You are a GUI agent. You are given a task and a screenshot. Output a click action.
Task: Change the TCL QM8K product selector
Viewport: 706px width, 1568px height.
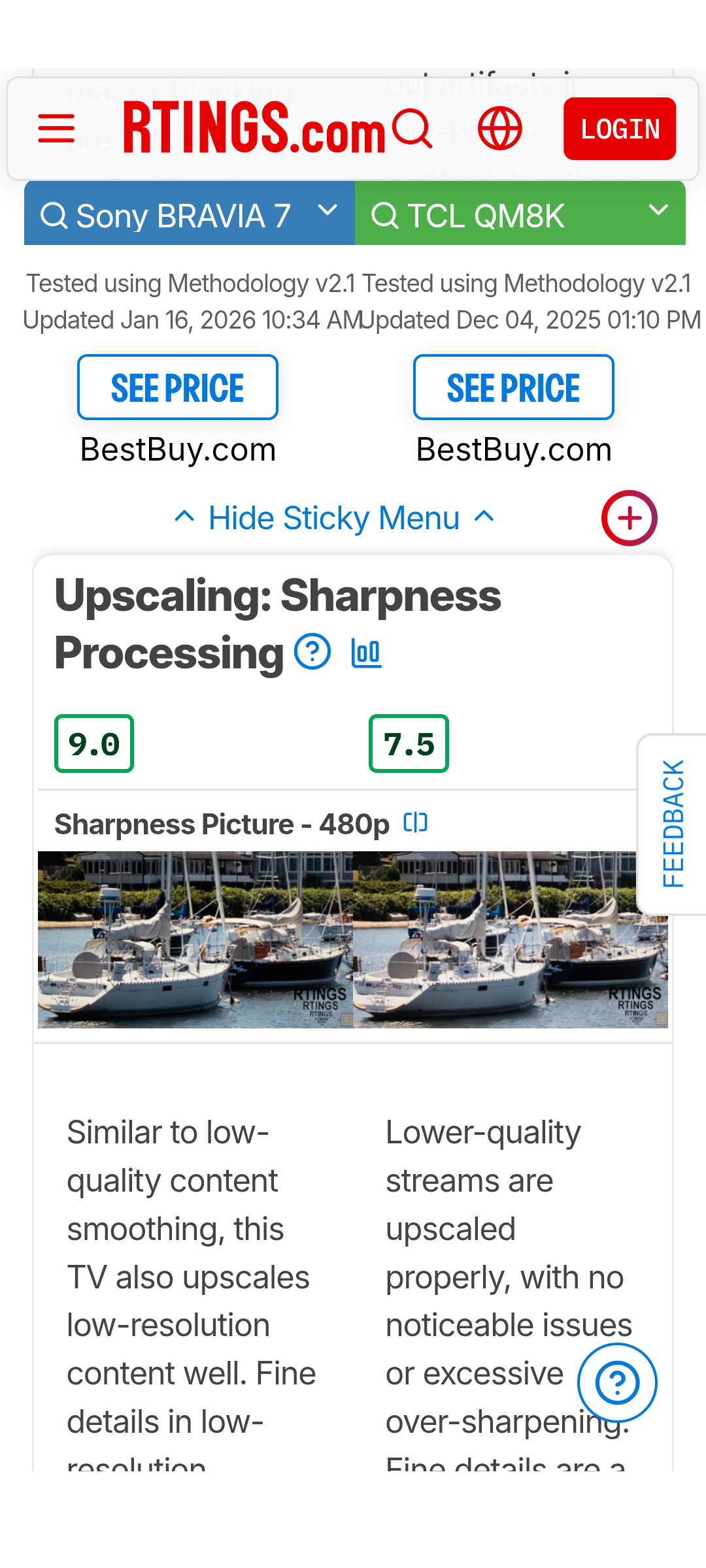tap(520, 214)
